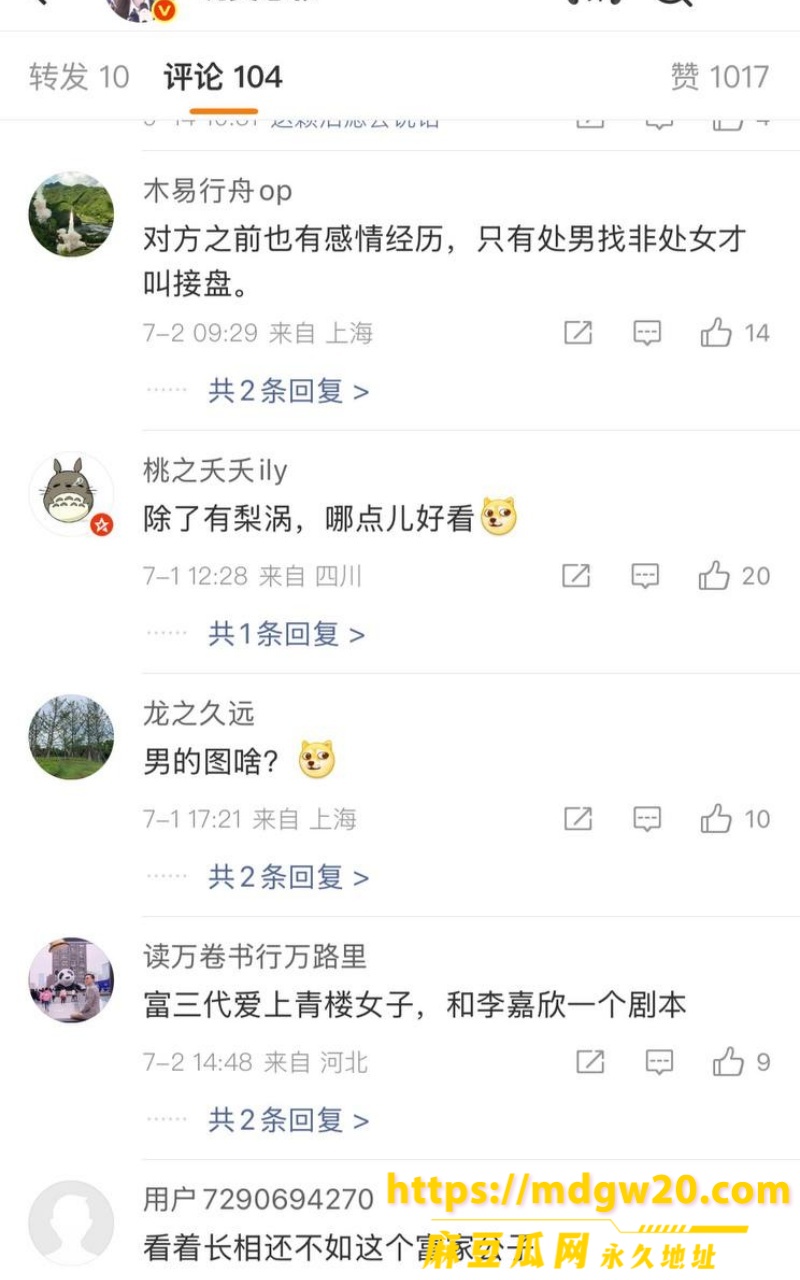Repost 木易行舟op's comment

tap(578, 333)
